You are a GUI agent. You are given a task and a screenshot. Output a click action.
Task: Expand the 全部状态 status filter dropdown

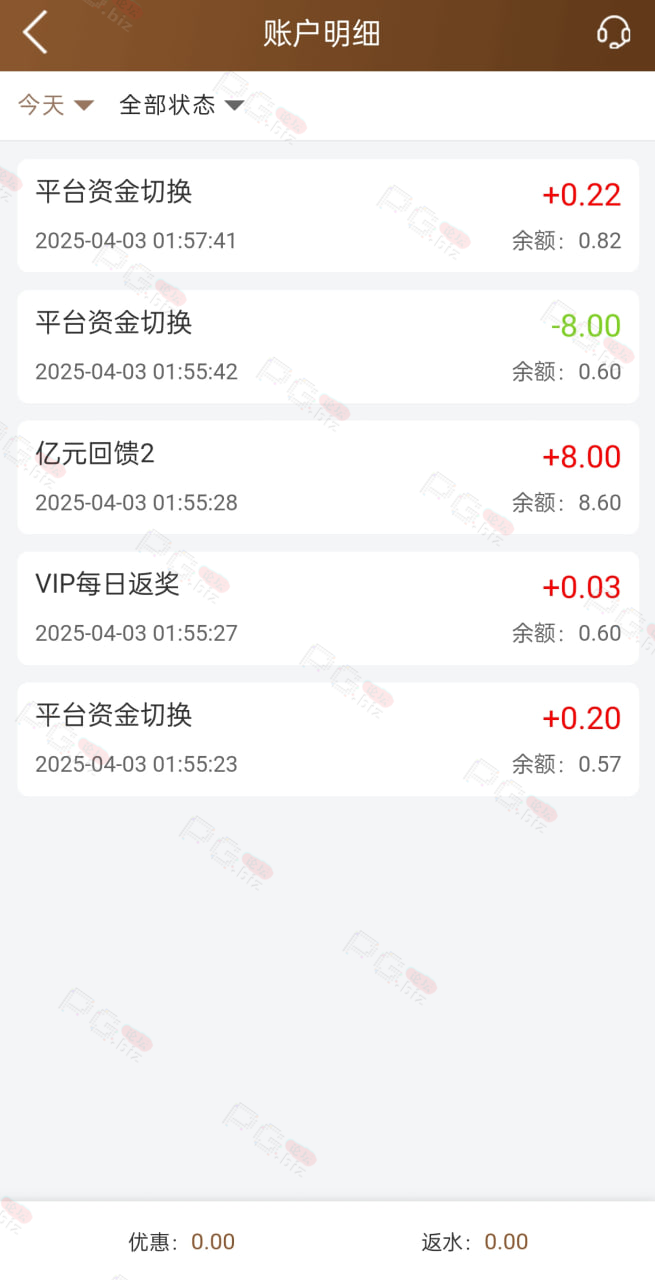(181, 105)
